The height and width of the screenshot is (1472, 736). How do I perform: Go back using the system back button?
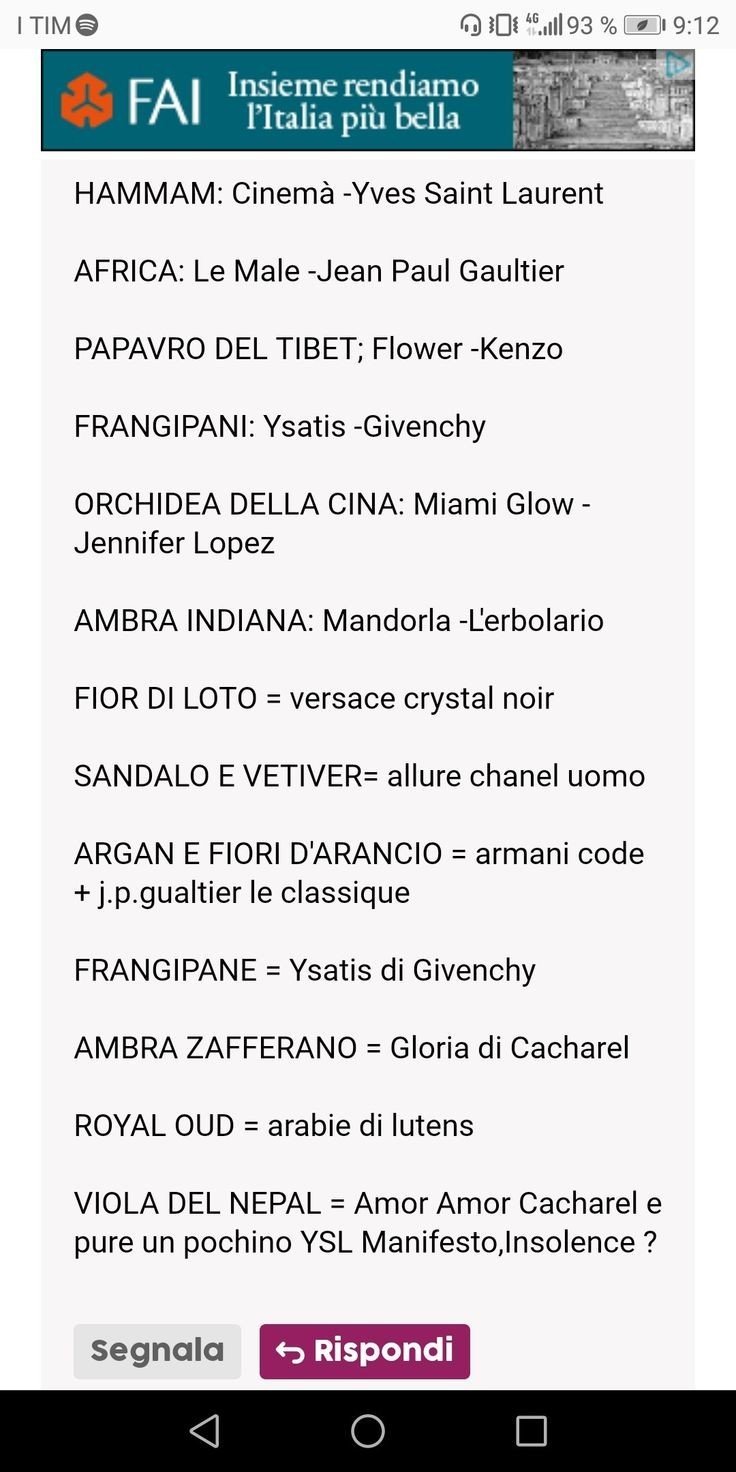point(205,1431)
